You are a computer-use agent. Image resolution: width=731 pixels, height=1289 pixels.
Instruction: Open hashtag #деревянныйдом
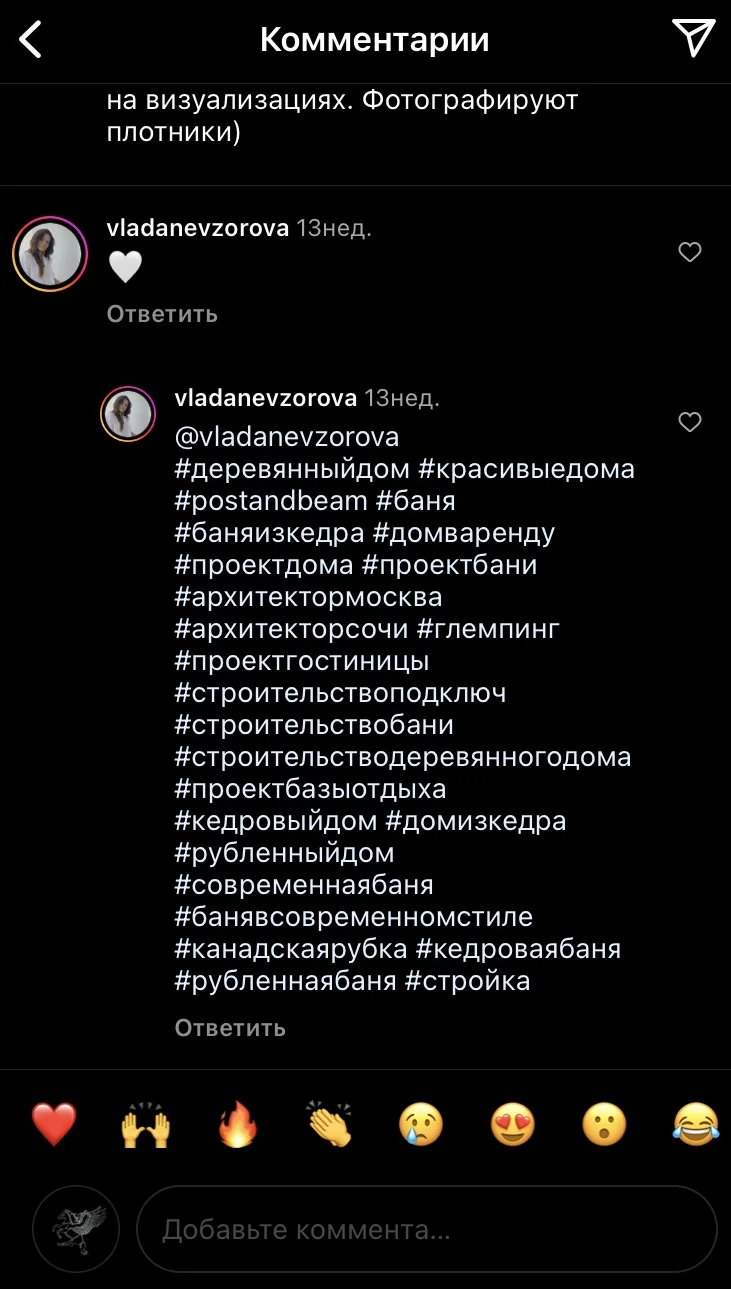tap(291, 469)
